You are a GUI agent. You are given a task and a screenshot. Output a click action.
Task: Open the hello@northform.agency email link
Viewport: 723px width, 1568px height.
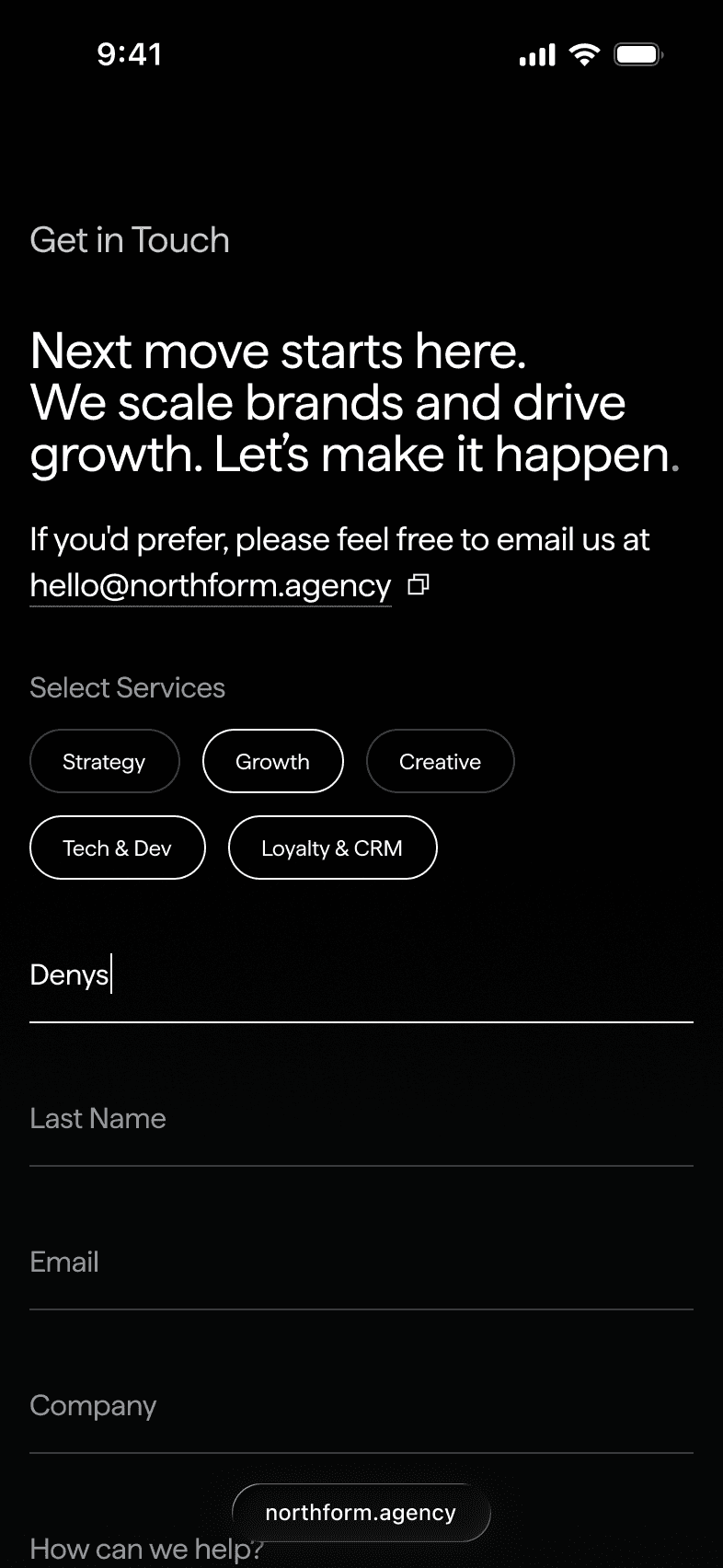211,586
